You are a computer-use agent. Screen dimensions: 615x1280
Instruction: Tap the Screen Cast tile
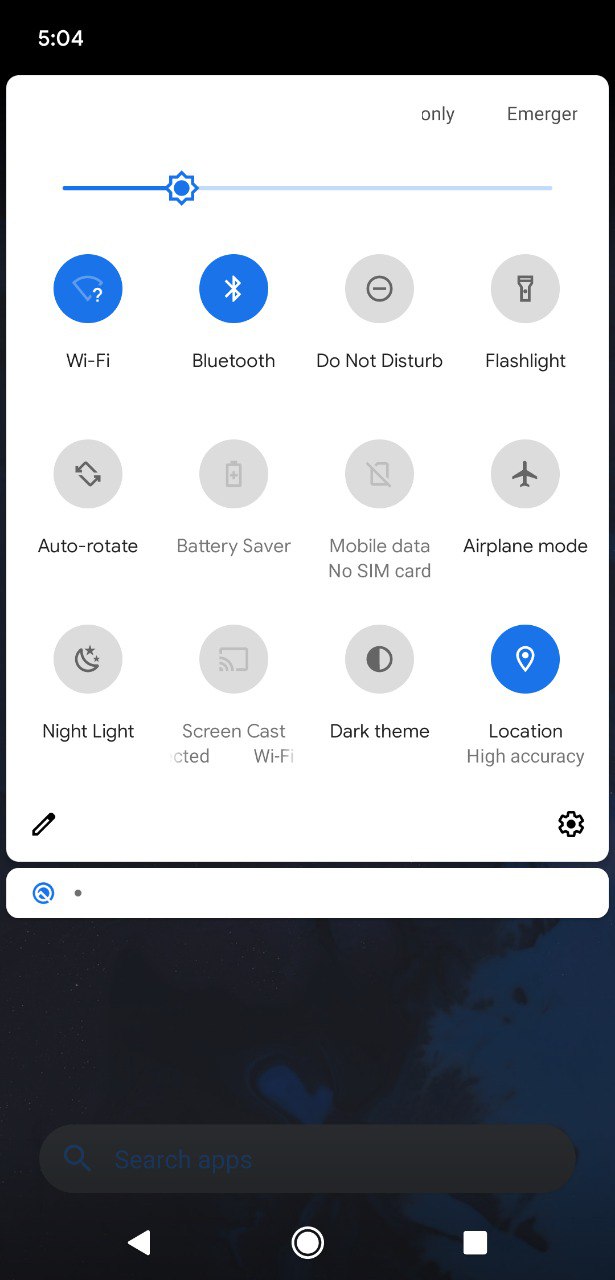[x=234, y=659]
